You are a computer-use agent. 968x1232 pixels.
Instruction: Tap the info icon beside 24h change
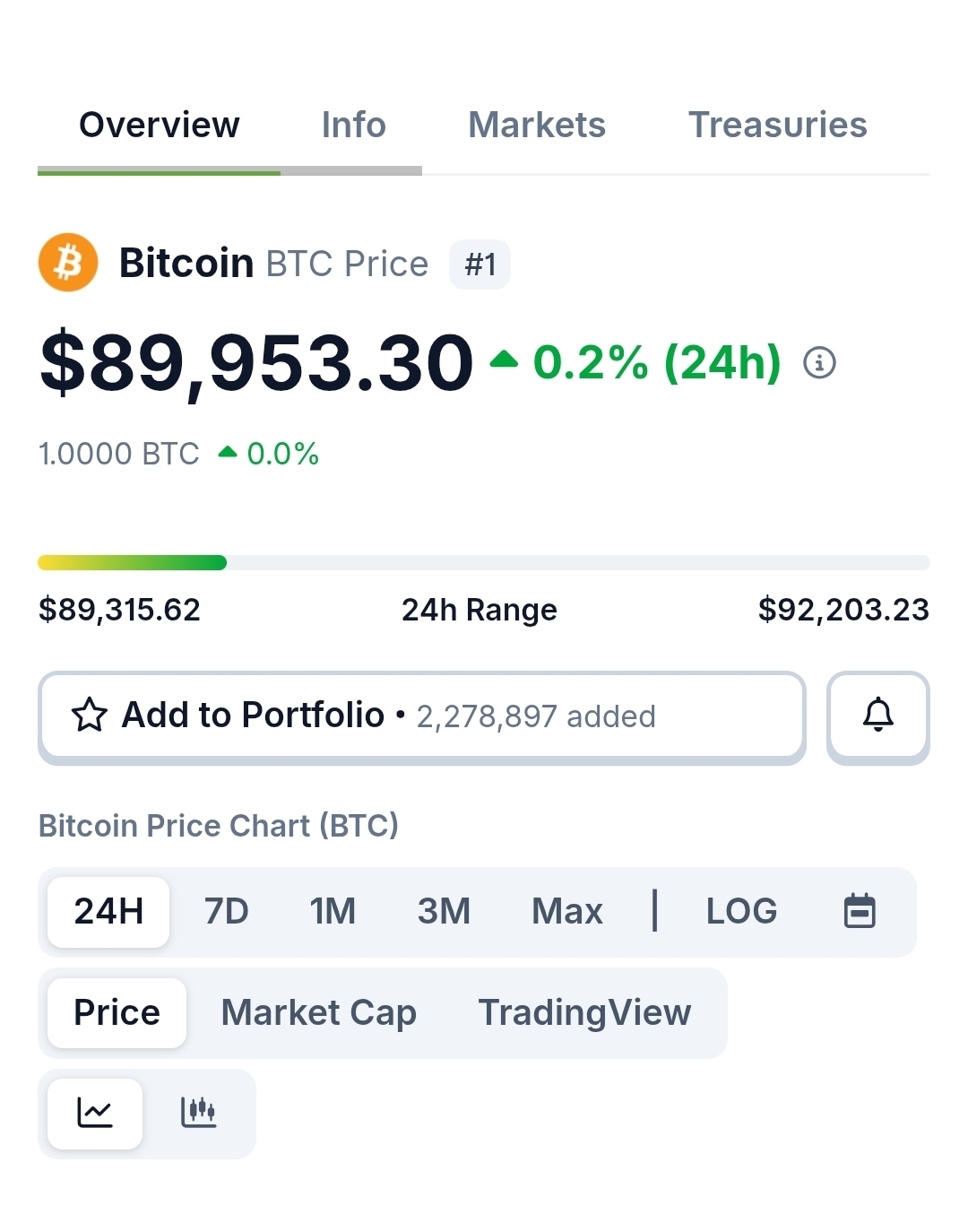point(819,363)
